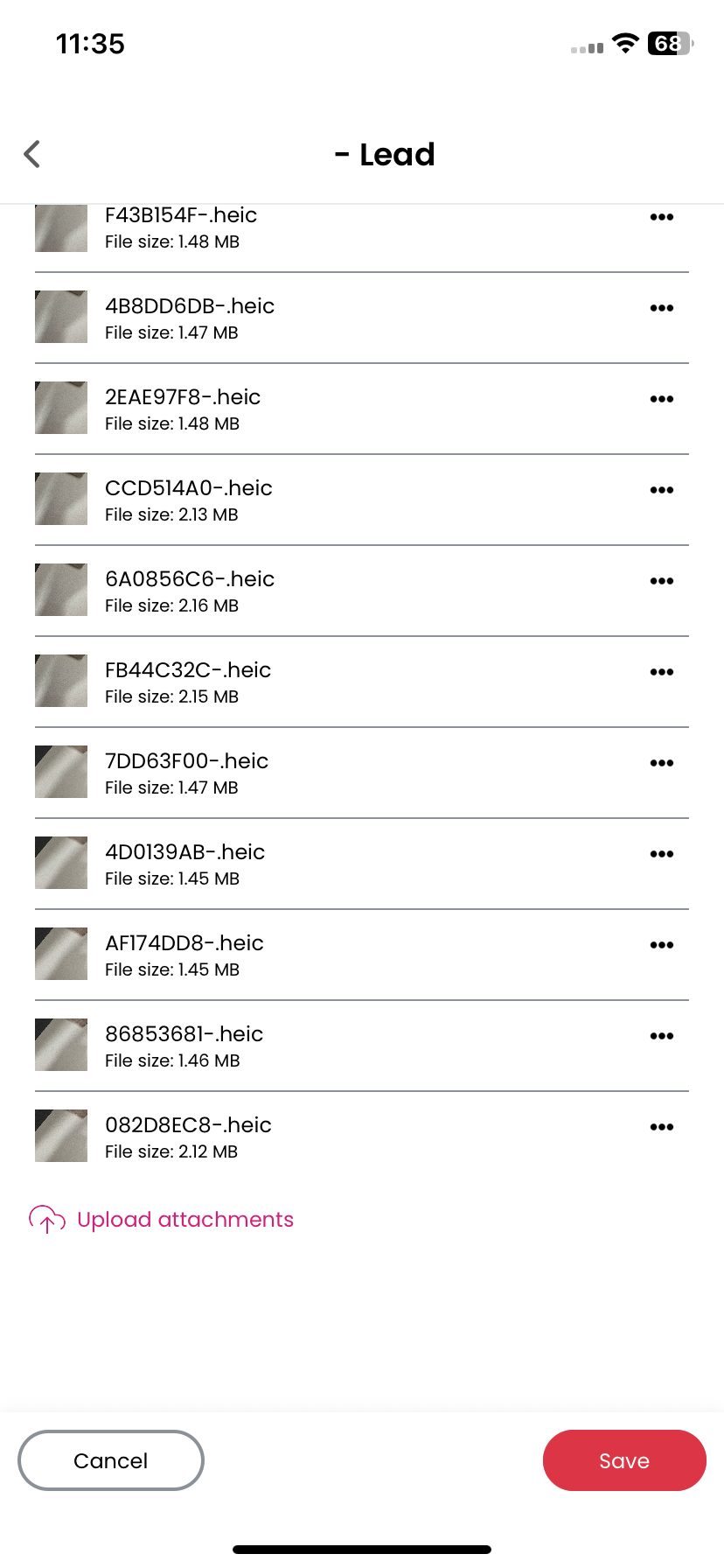The width and height of the screenshot is (724, 1568).
Task: Open options menu for 86853681-.heic
Action: click(x=662, y=1036)
